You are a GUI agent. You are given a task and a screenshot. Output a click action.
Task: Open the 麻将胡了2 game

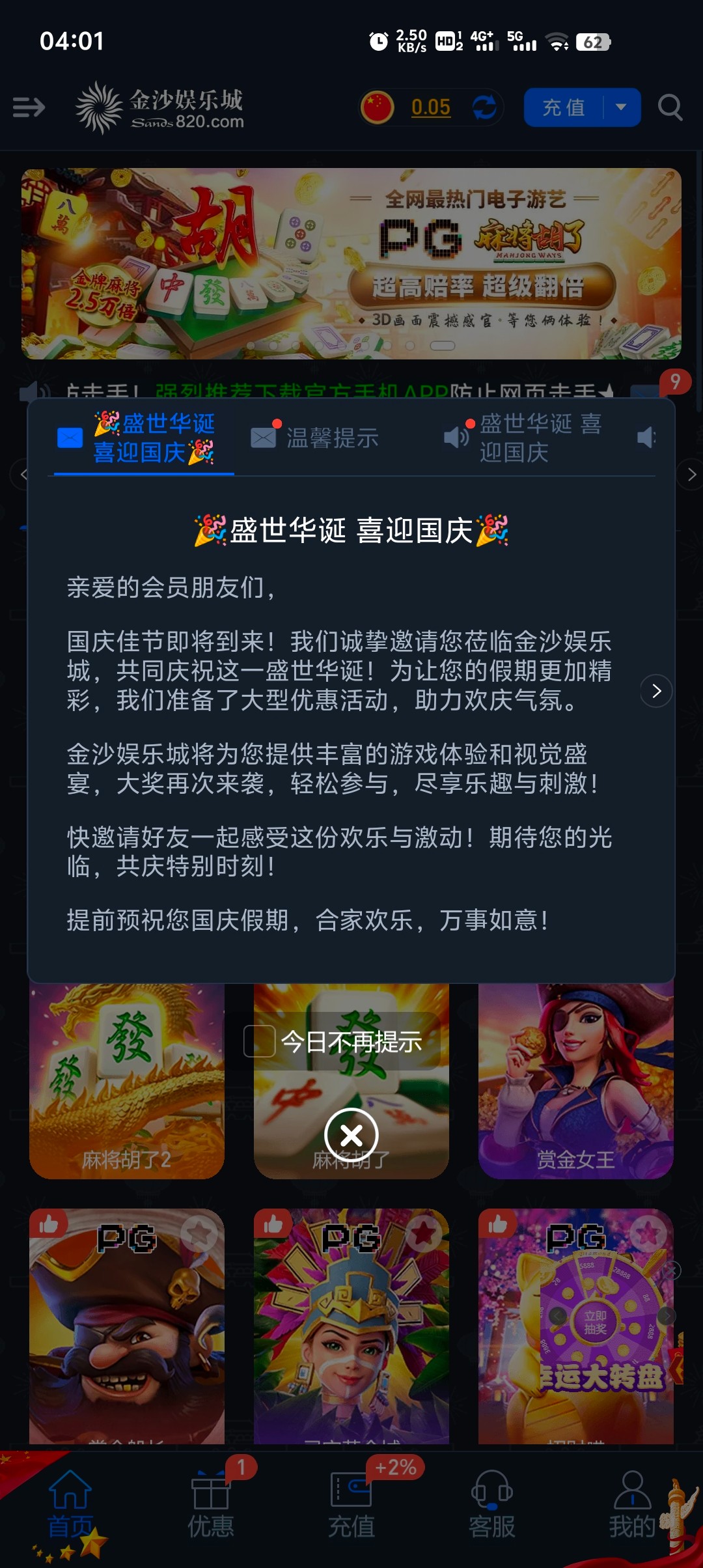tap(127, 1081)
